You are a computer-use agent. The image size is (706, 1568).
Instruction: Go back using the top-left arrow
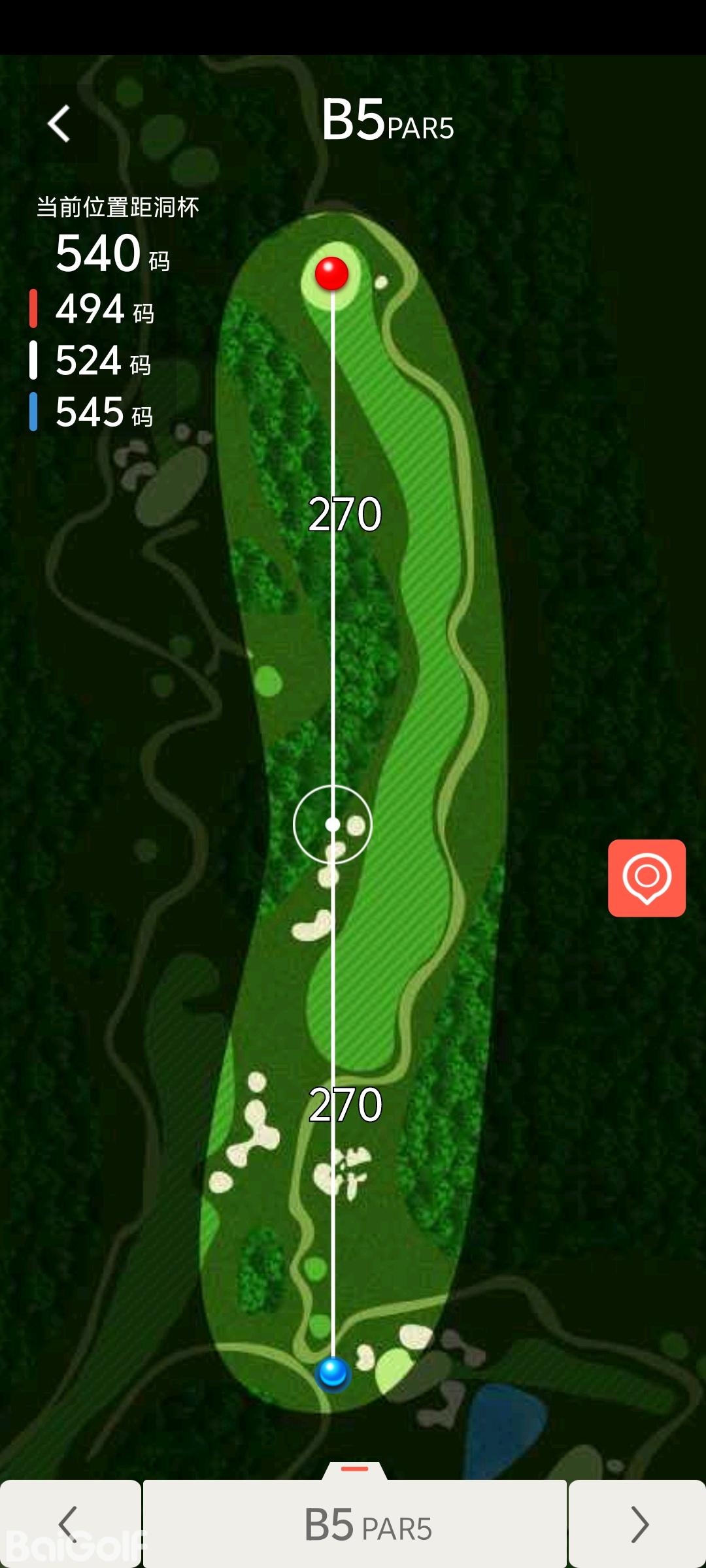pyautogui.click(x=59, y=123)
